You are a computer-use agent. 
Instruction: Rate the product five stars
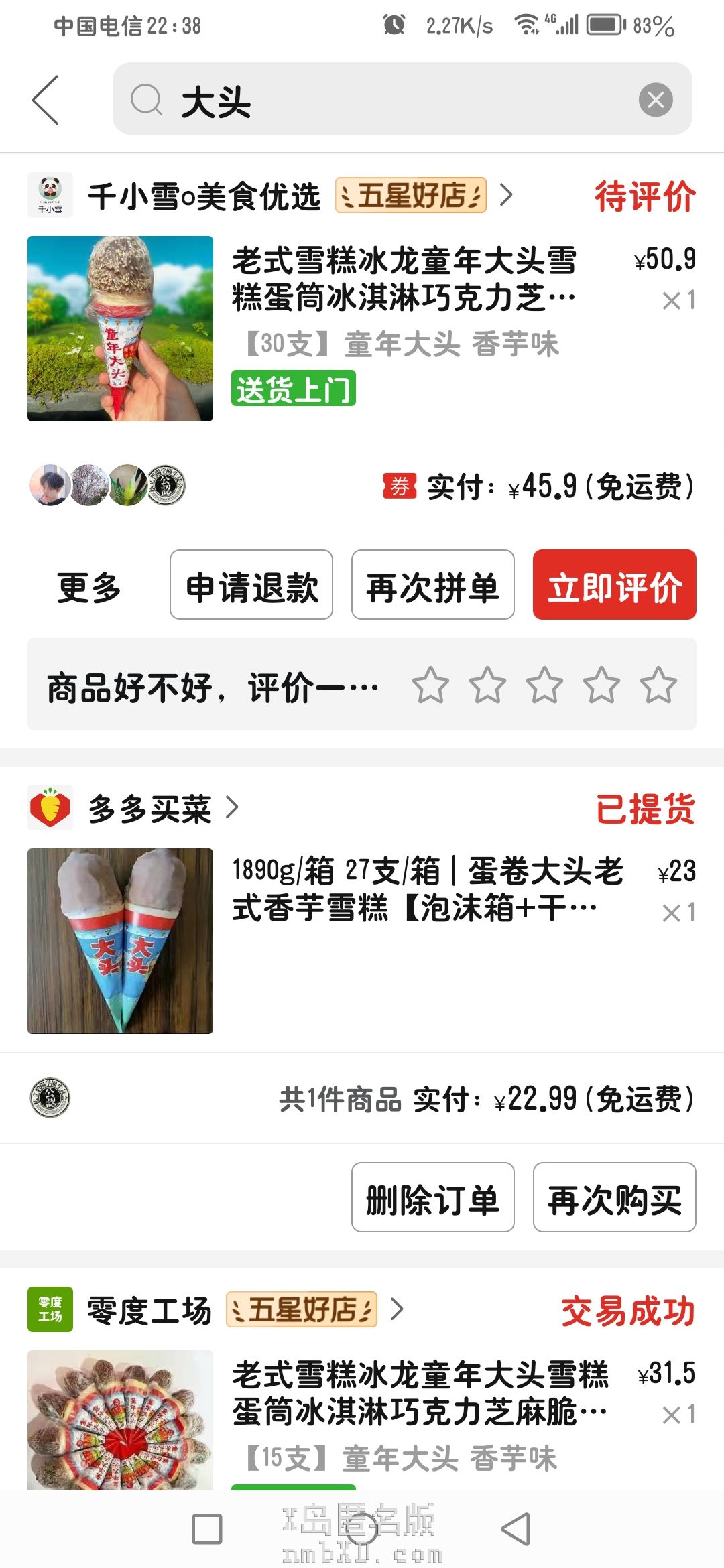point(658,685)
